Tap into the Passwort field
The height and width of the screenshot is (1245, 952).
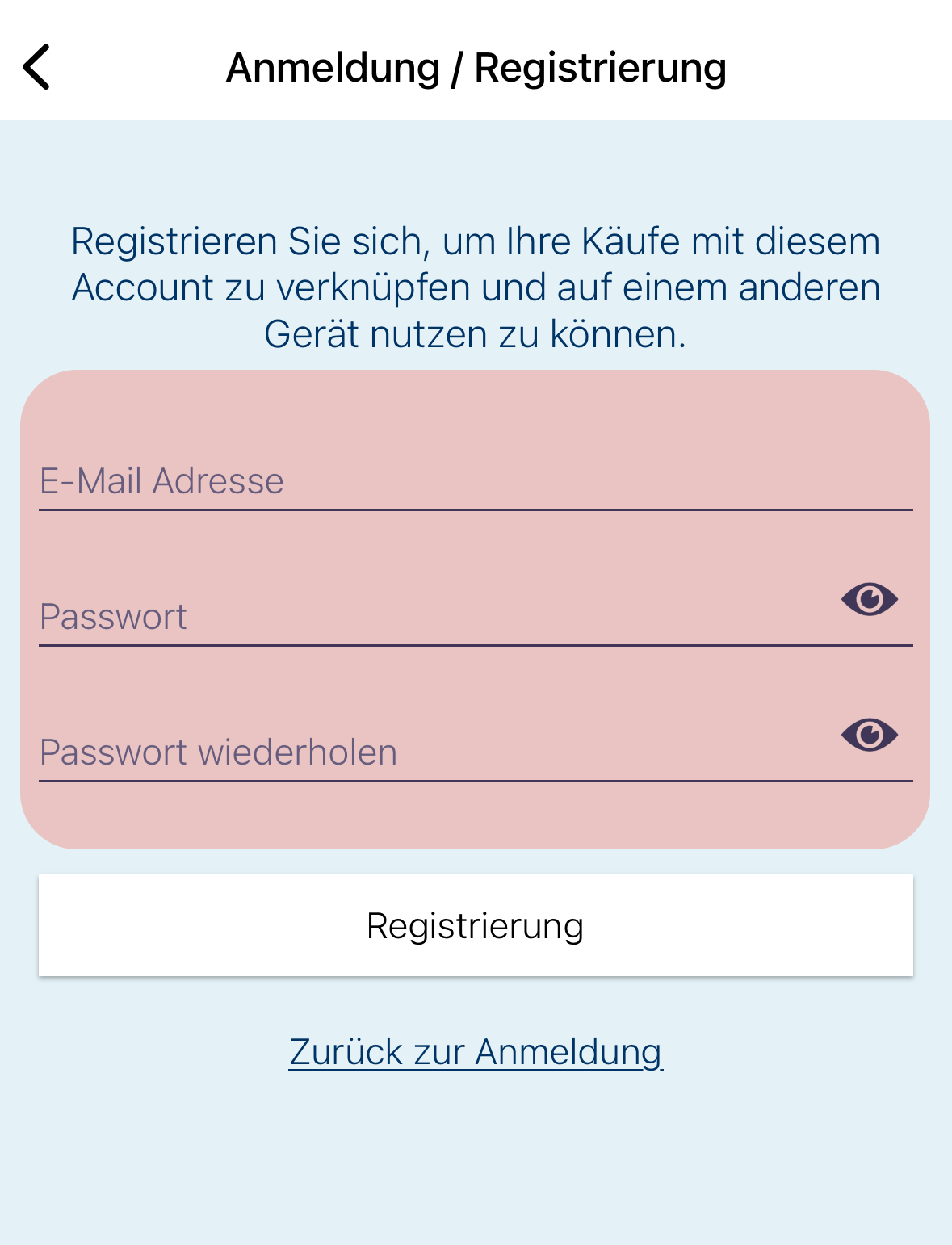(428, 616)
